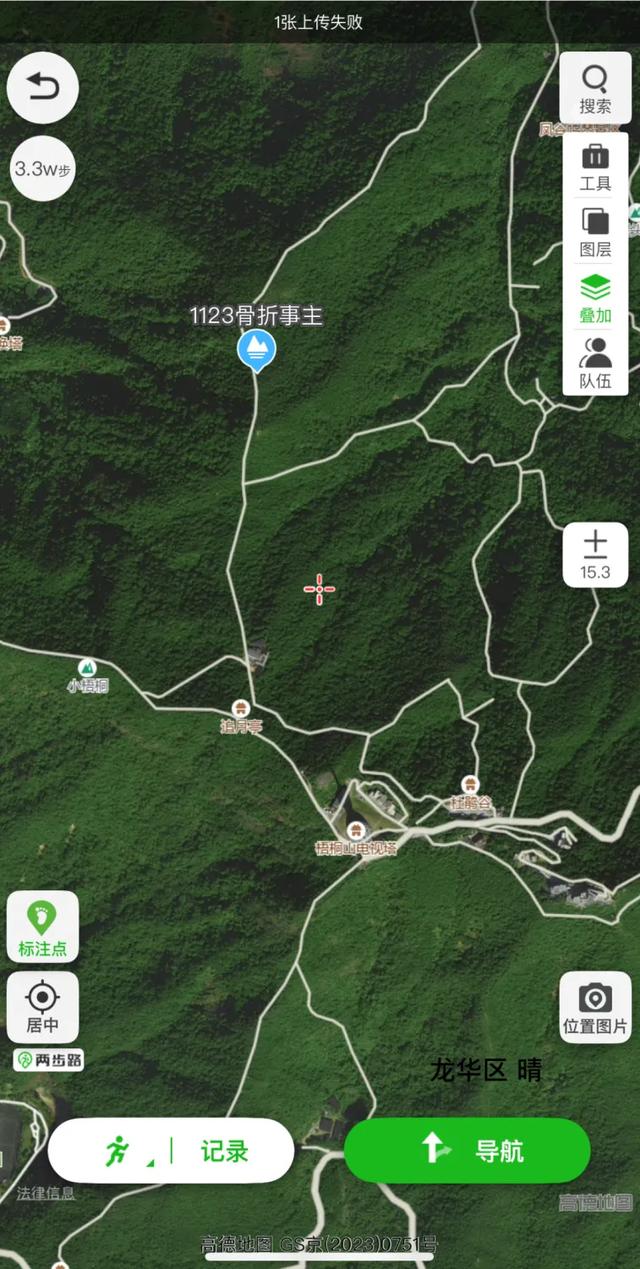Select the 1123骨折事主 map marker

[257, 351]
